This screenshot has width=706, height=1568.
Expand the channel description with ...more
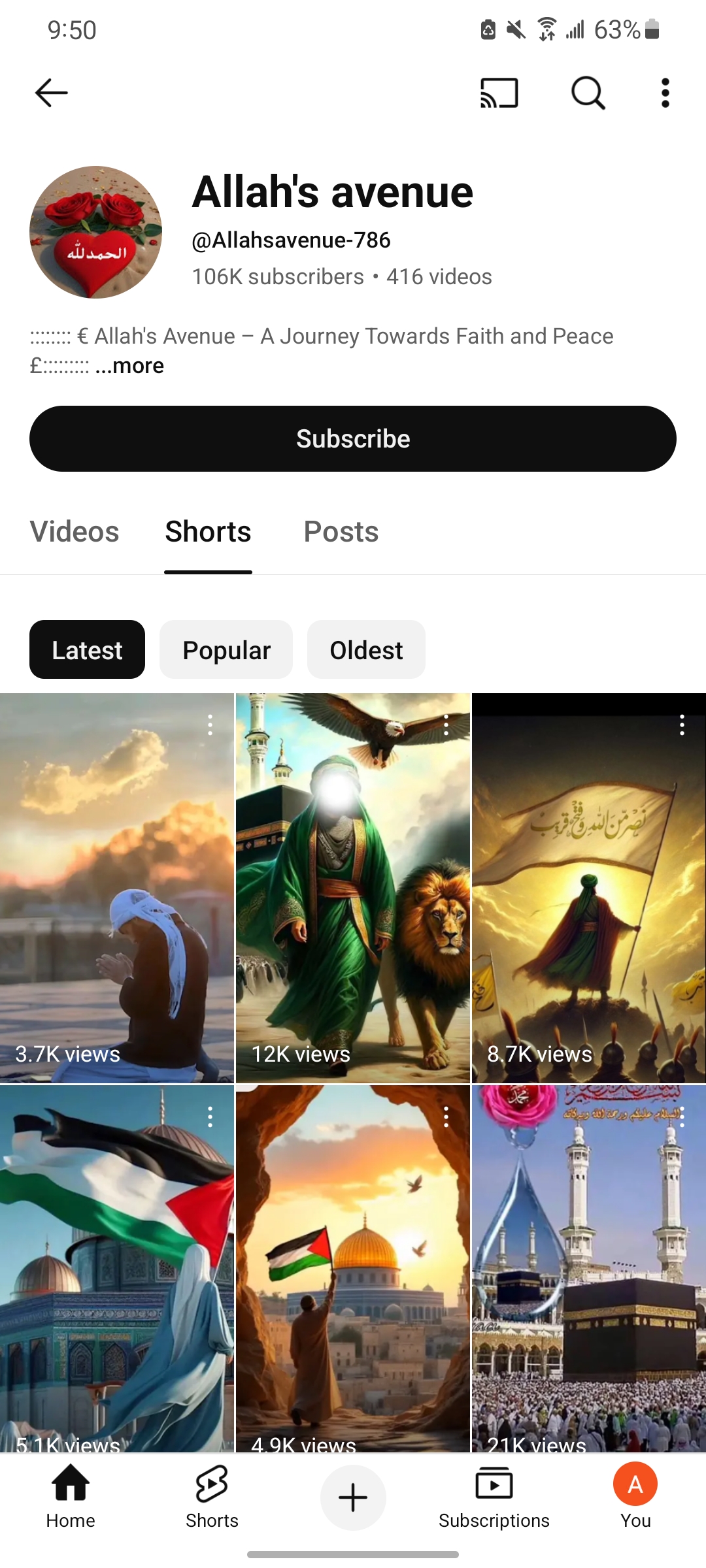[x=129, y=366]
